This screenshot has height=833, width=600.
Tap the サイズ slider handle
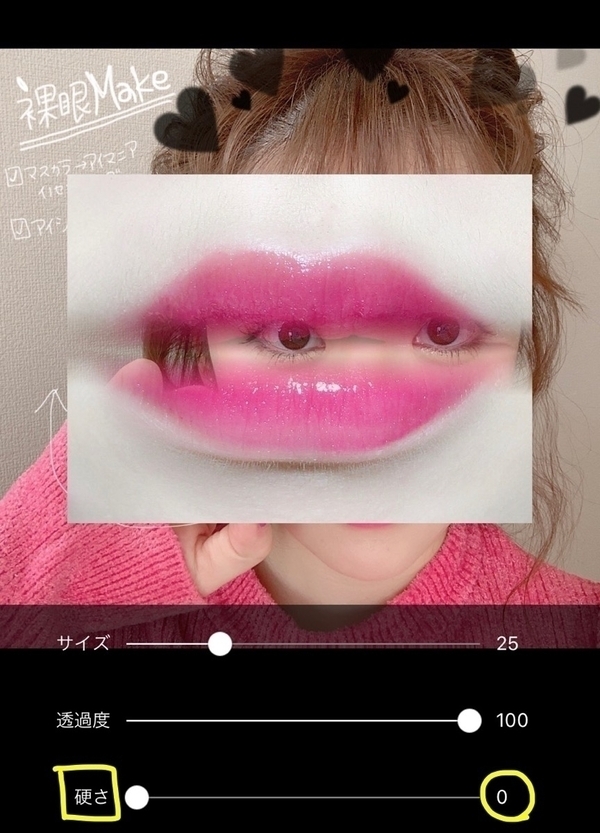point(220,644)
